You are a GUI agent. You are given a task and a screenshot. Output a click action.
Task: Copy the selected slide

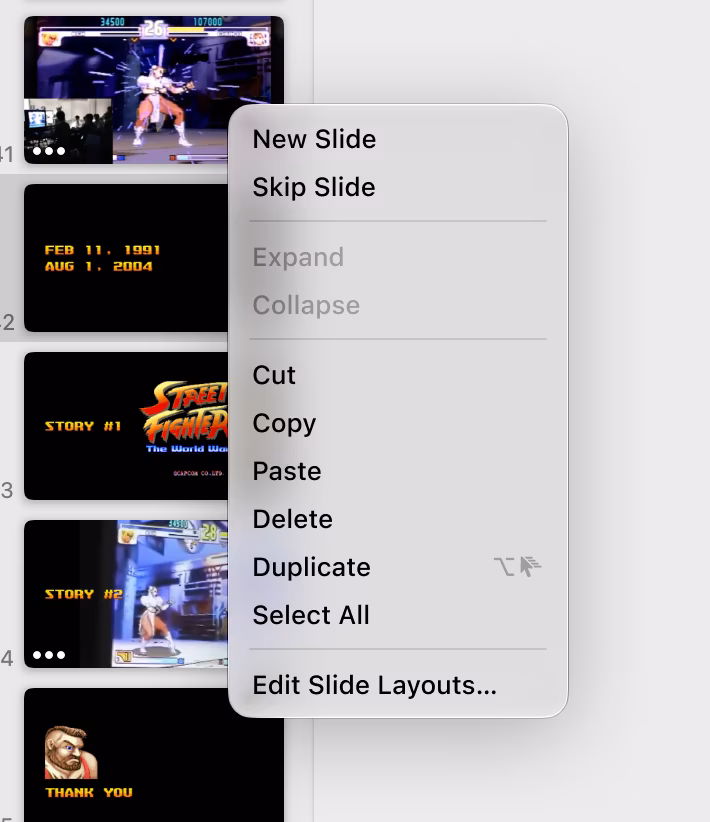coord(398,423)
